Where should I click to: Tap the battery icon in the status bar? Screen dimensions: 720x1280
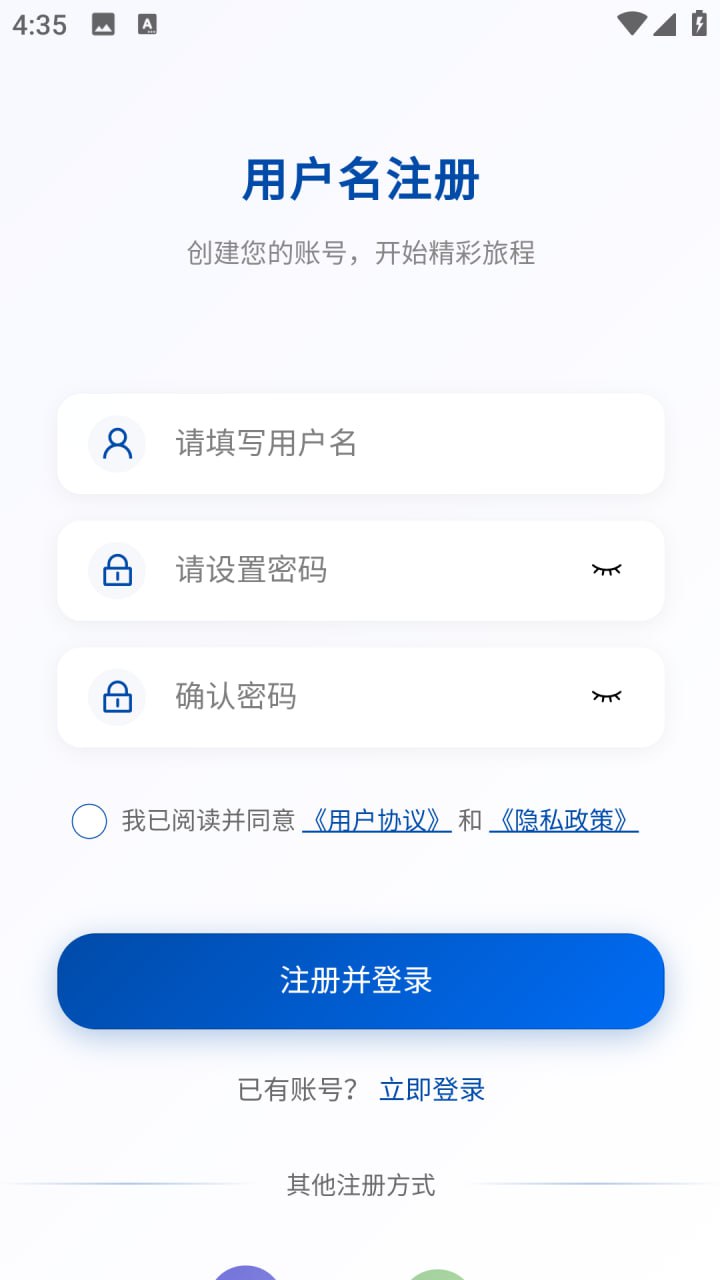pyautogui.click(x=700, y=22)
